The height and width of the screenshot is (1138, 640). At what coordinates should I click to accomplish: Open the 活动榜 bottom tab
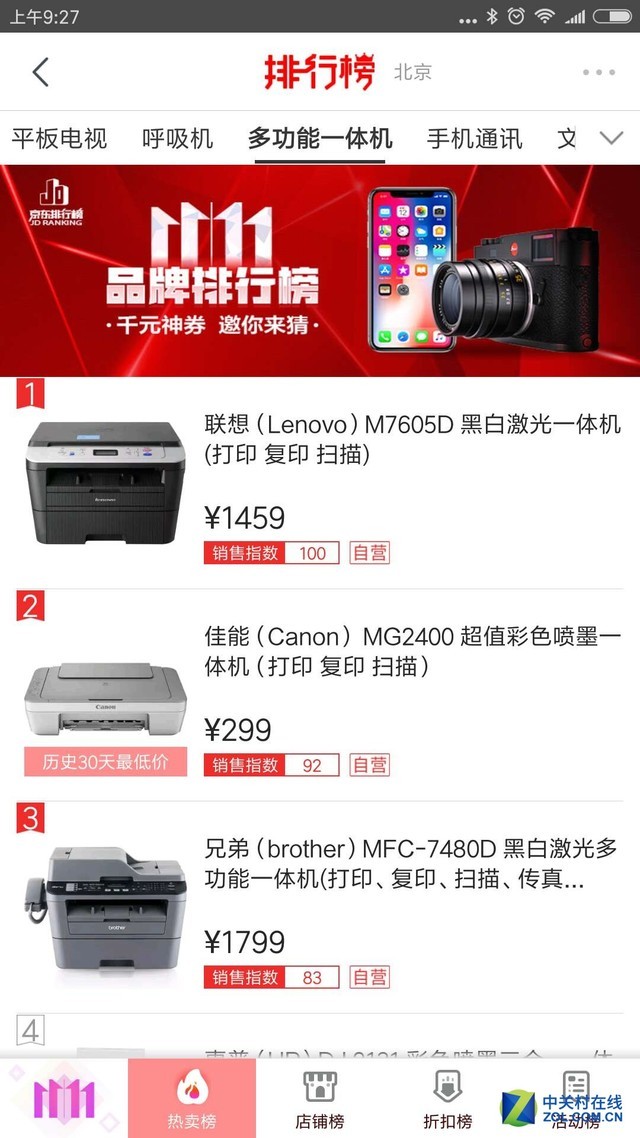click(575, 1098)
